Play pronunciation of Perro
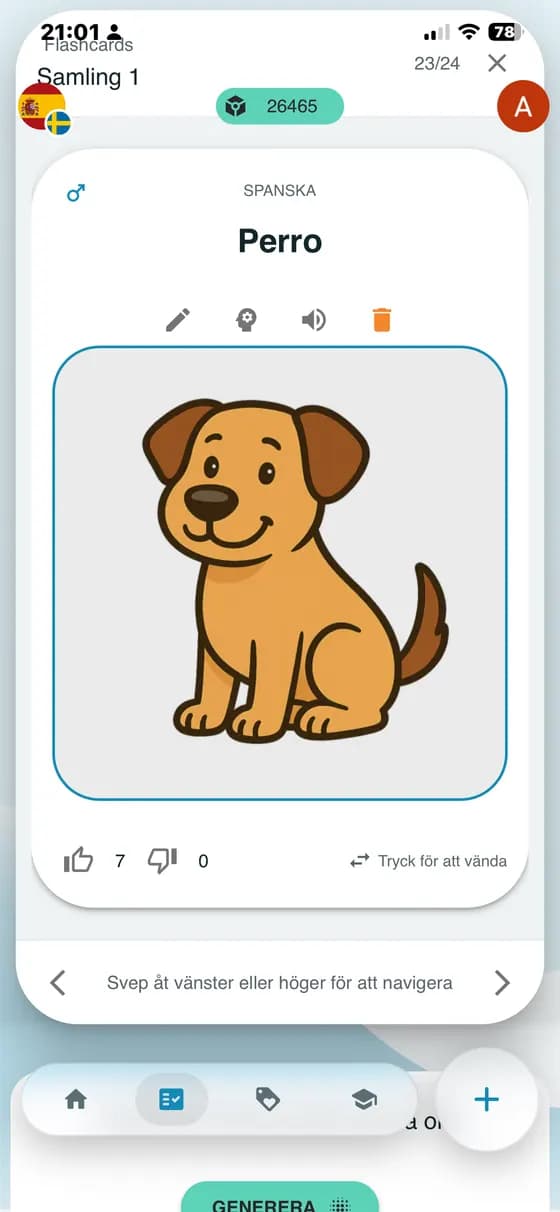This screenshot has width=560, height=1212. tap(314, 320)
